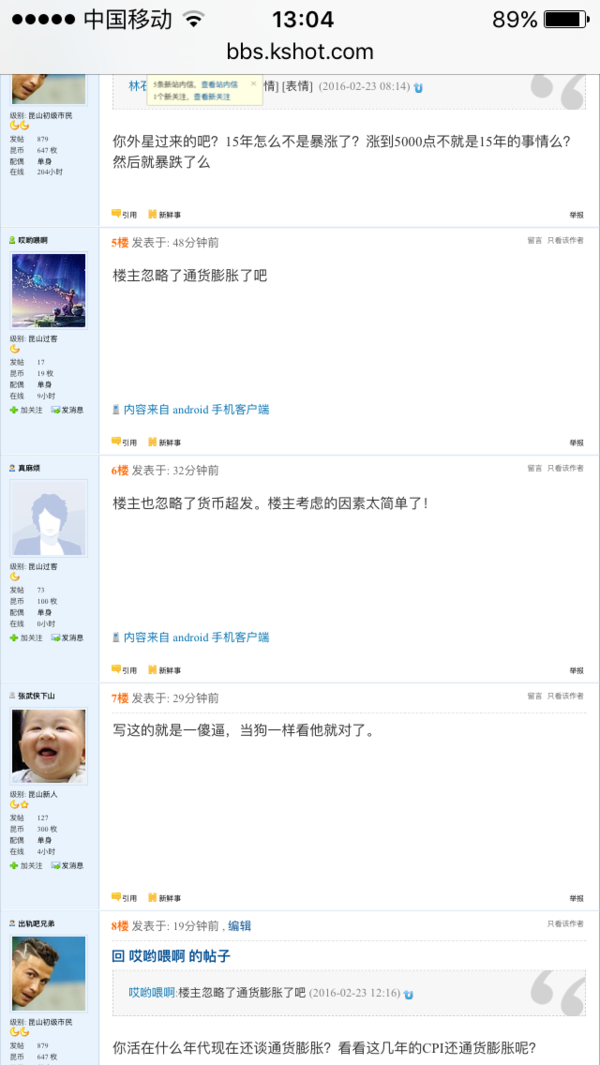The width and height of the screenshot is (600, 1065).
Task: Close the new message notification popup
Action: [253, 84]
